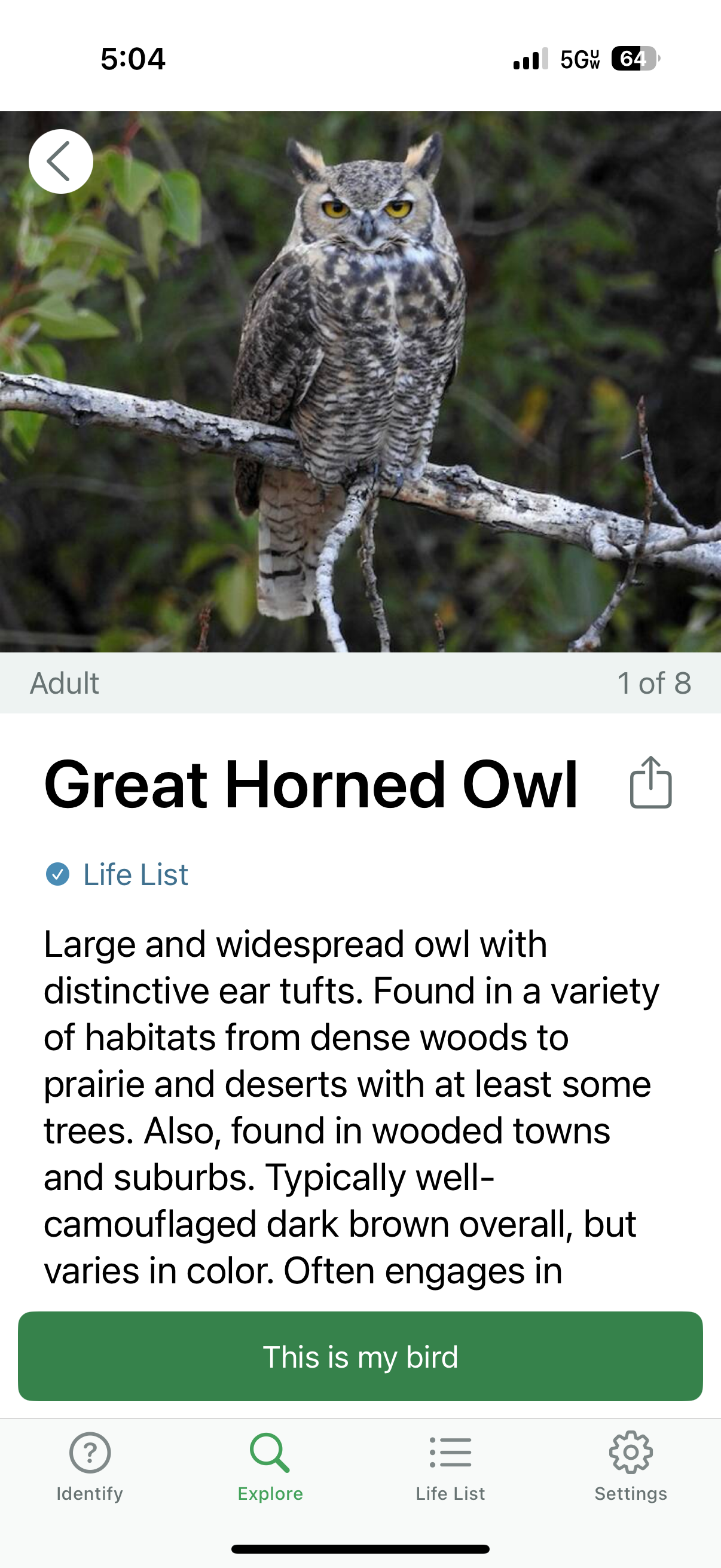Switch to the Identify tab
Screen dimensions: 721x1568
[90, 1467]
